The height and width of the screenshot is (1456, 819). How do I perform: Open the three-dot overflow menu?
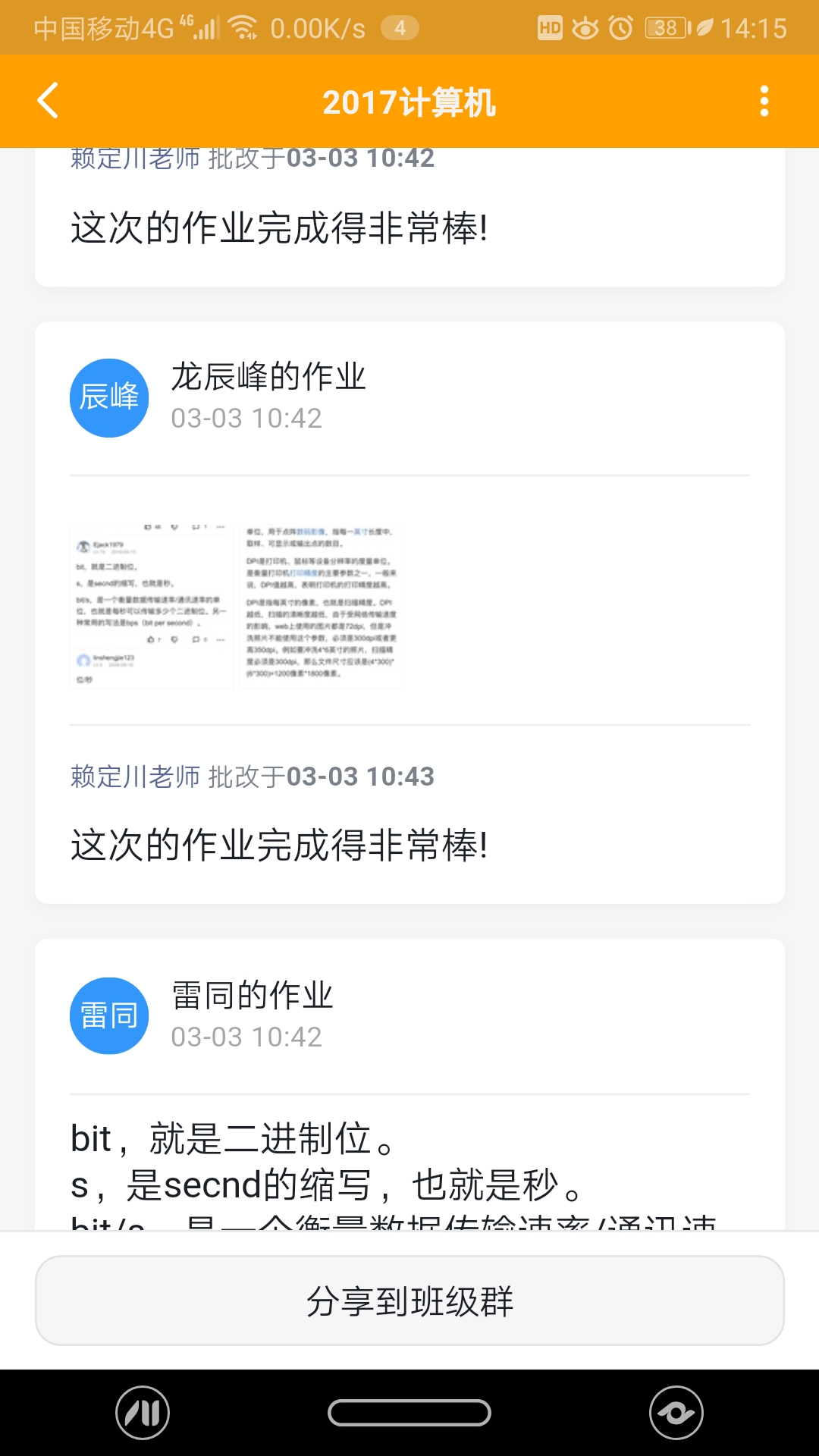(764, 101)
